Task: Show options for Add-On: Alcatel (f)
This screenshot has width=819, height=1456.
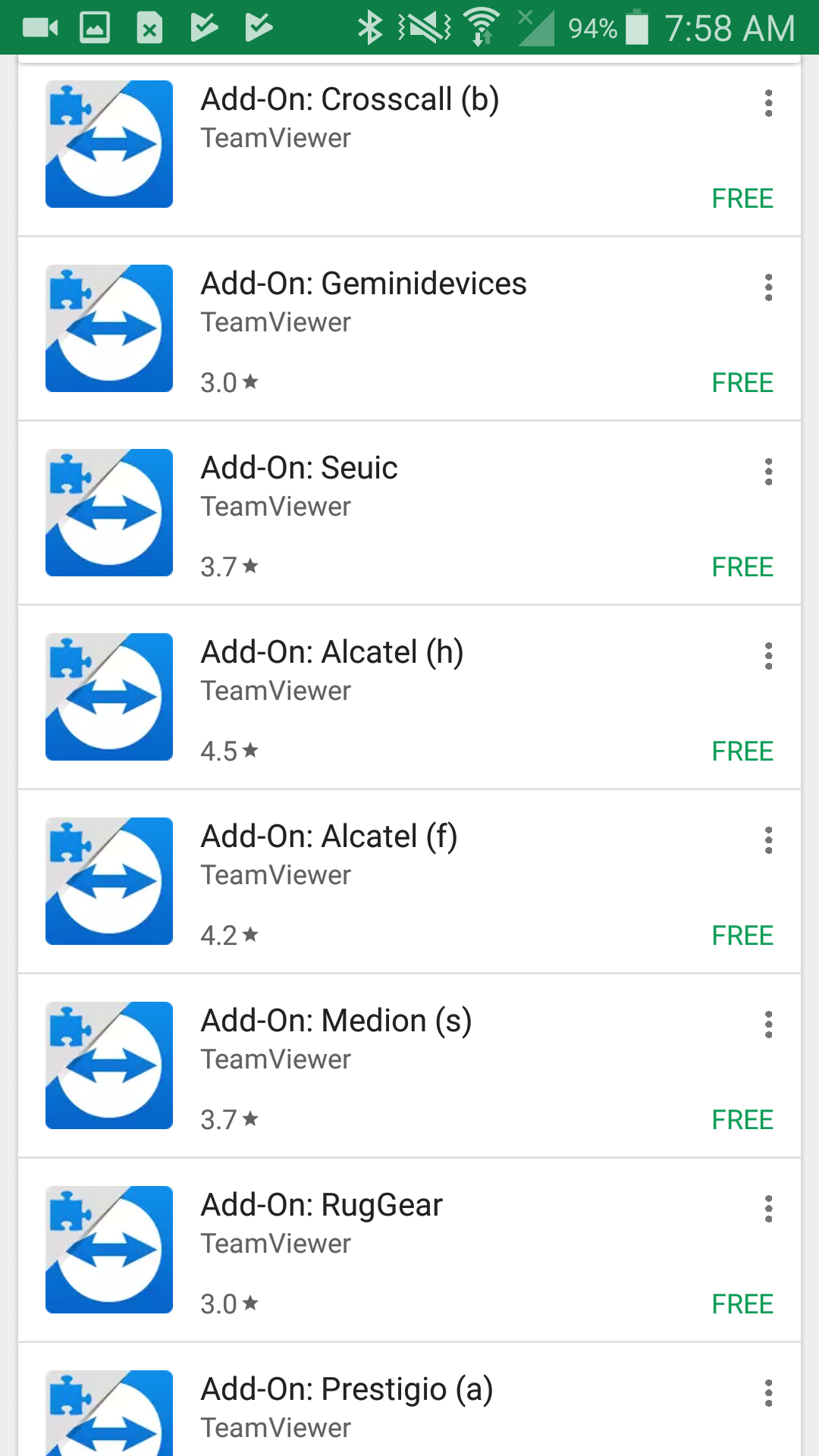Action: coord(768,840)
